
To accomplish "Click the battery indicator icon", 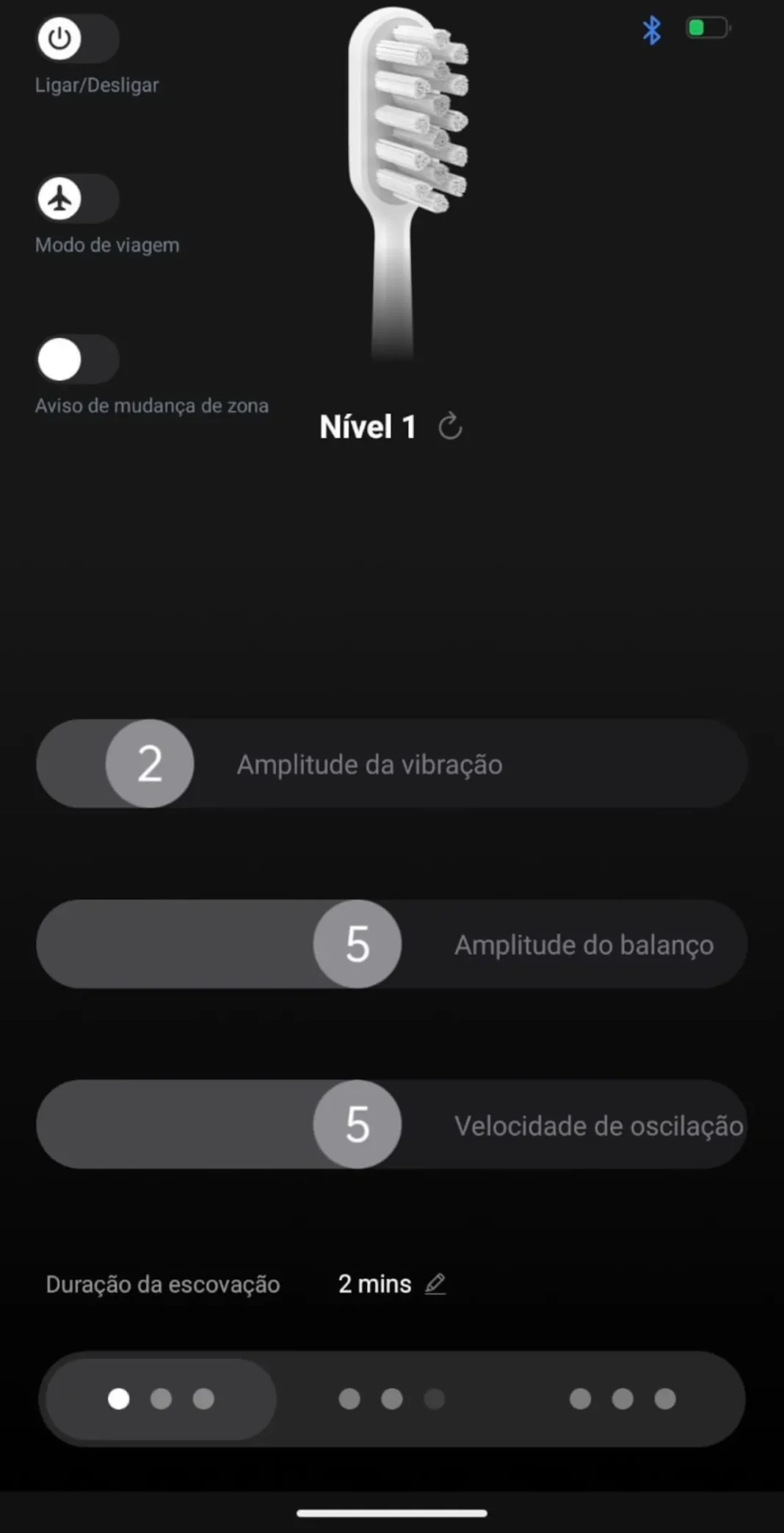I will [705, 27].
